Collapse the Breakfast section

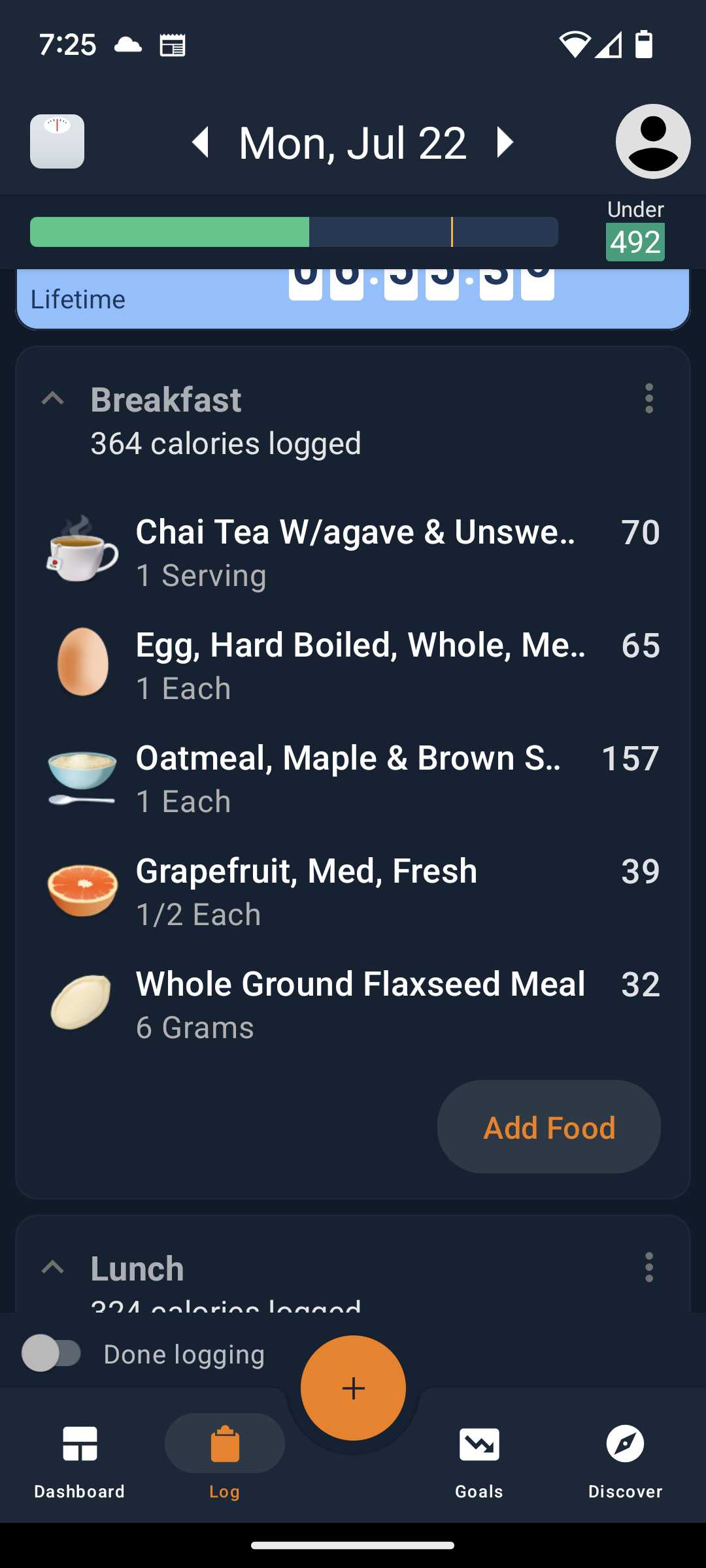[x=54, y=399]
